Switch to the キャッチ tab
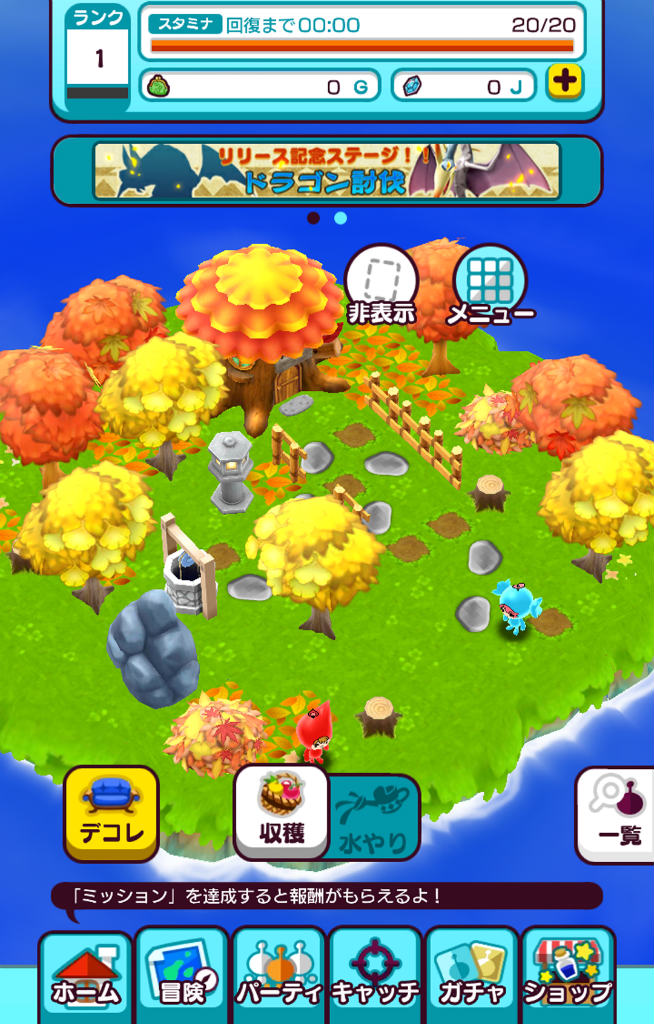 (375, 975)
